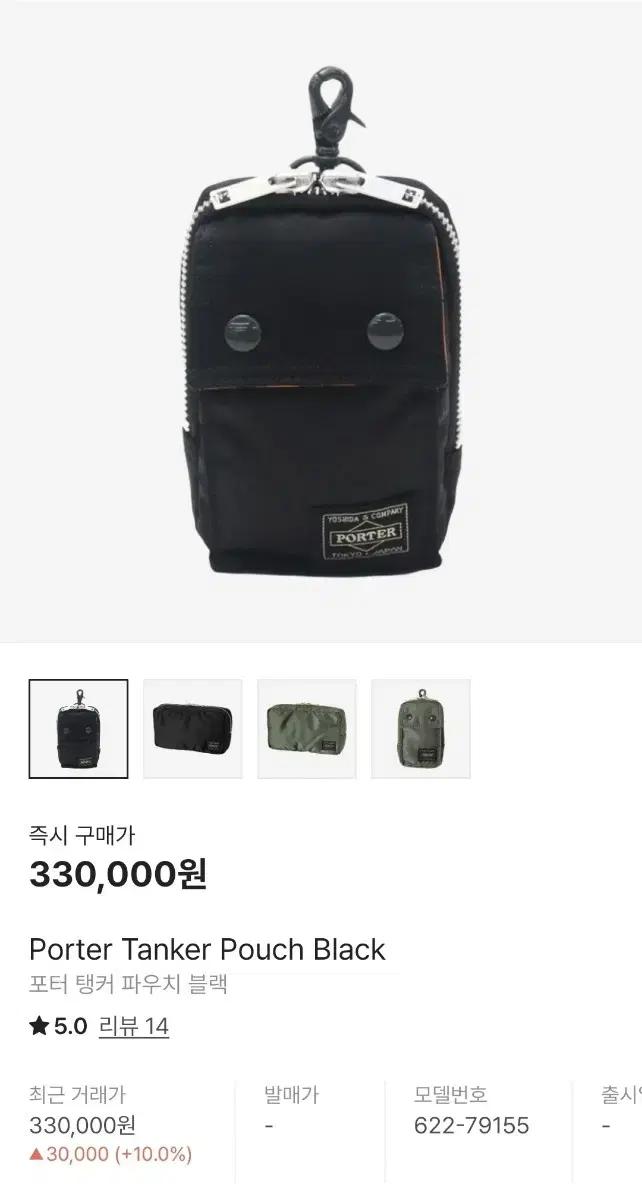View the olive horizontal pouch thumbnail
Screen dimensions: 642x1200
click(307, 729)
